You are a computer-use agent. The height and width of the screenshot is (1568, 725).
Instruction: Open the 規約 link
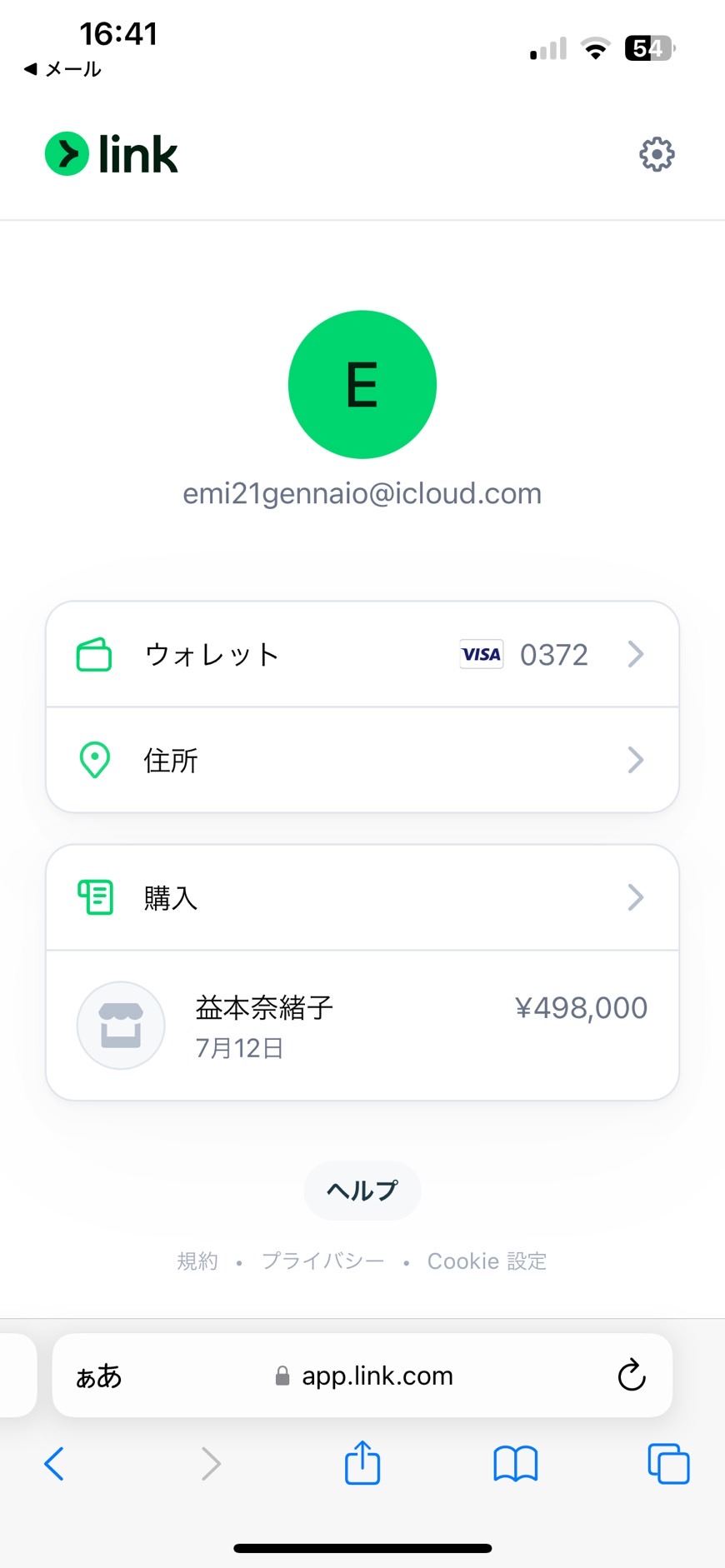[197, 1261]
